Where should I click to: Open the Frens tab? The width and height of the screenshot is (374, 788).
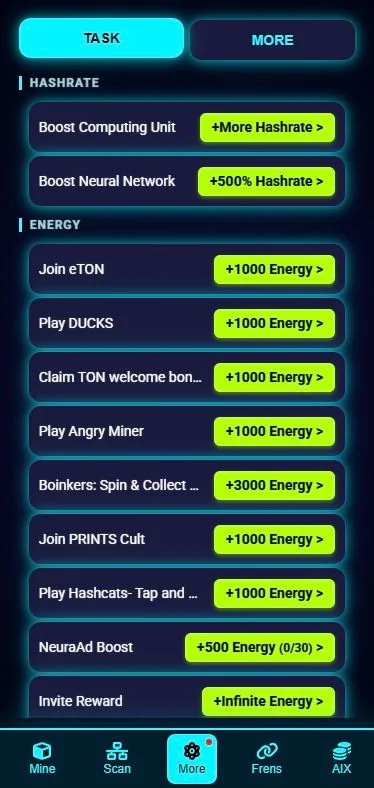[266, 758]
